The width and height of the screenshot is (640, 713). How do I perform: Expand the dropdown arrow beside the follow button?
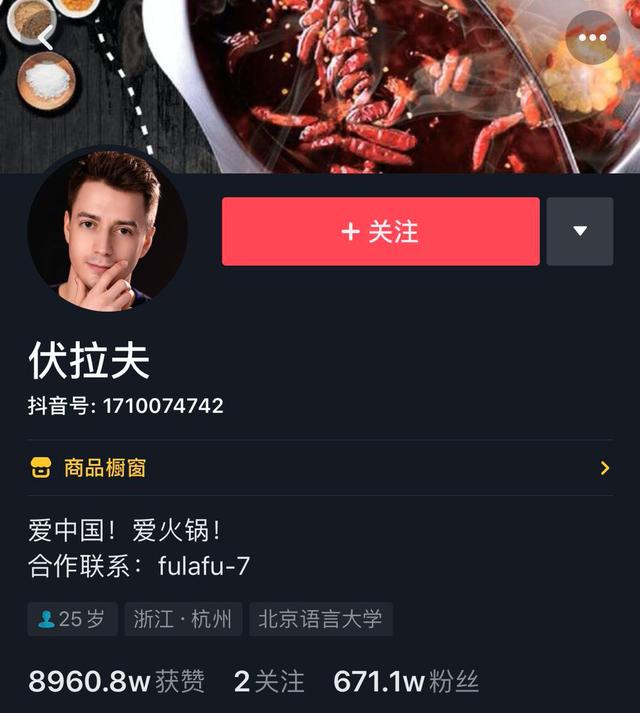point(580,232)
